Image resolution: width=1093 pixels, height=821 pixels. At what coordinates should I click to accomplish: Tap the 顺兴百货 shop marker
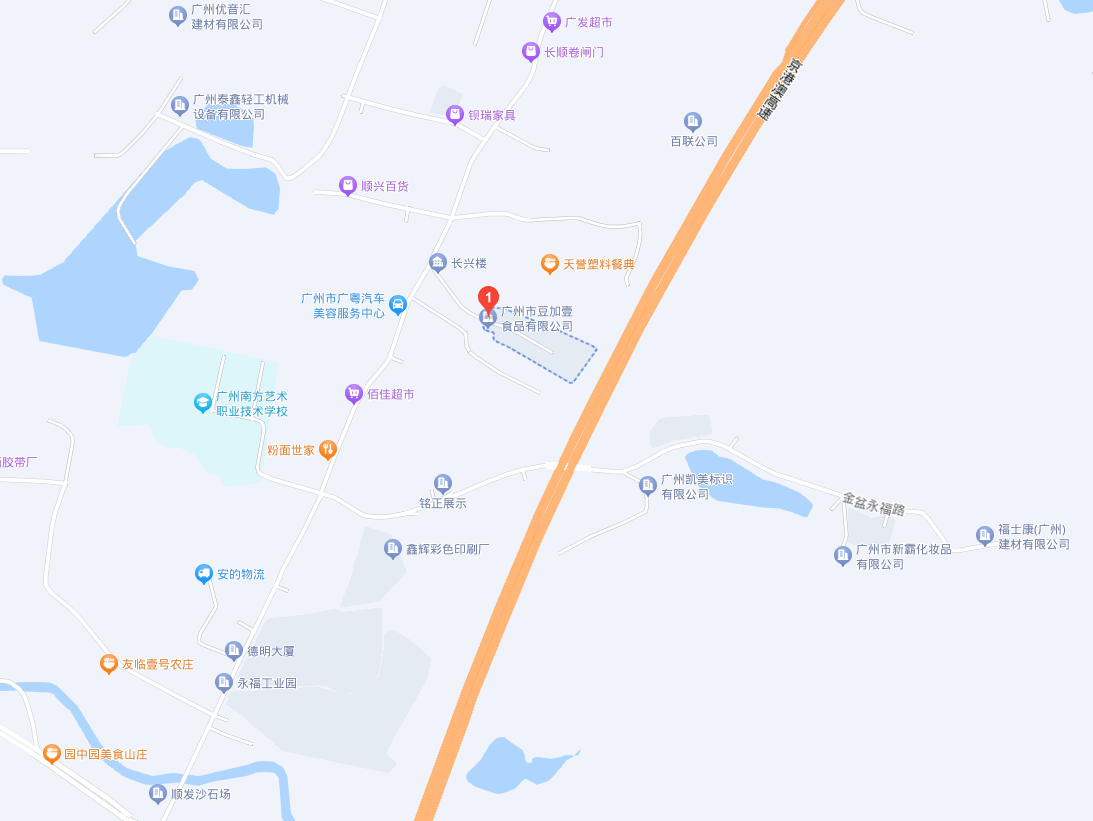pyautogui.click(x=347, y=186)
